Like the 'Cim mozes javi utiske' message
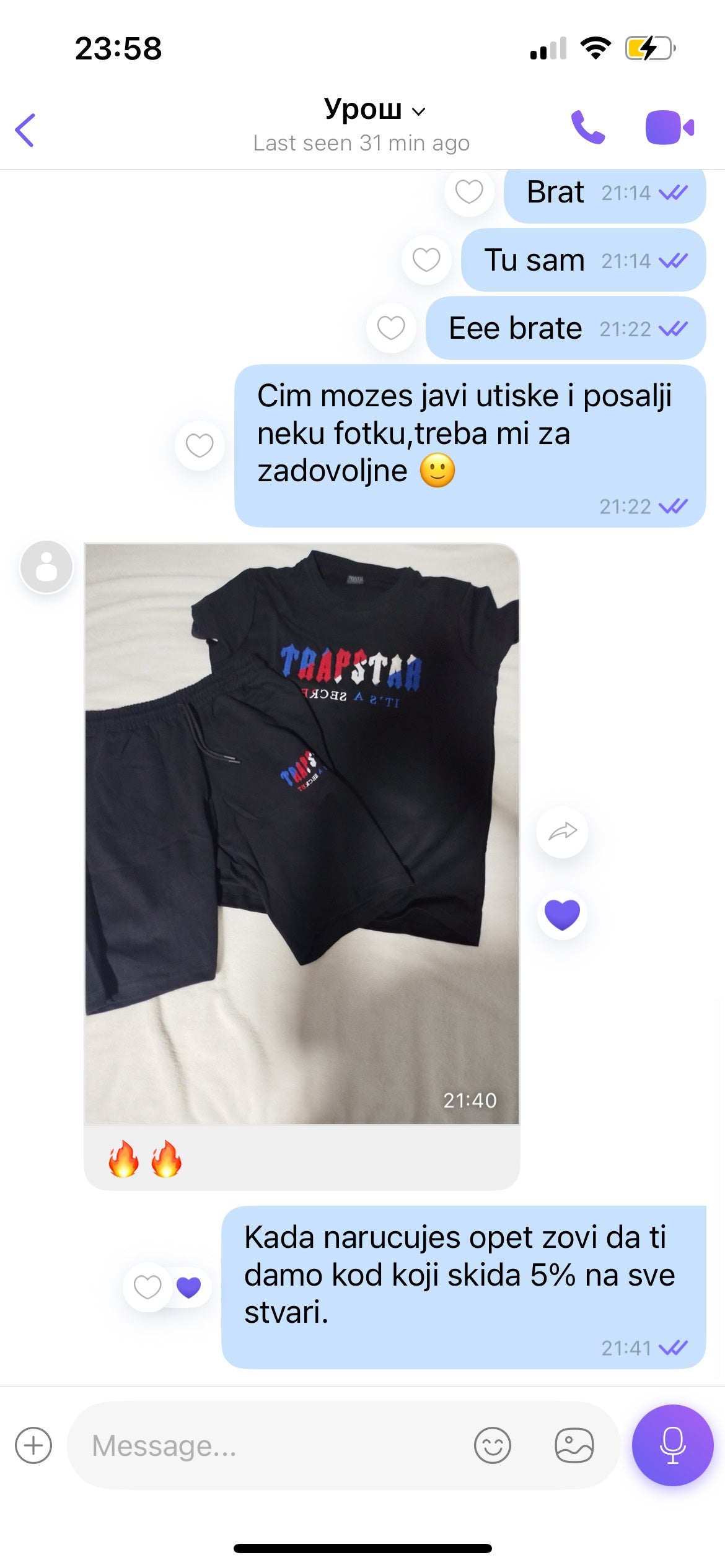 coord(200,445)
